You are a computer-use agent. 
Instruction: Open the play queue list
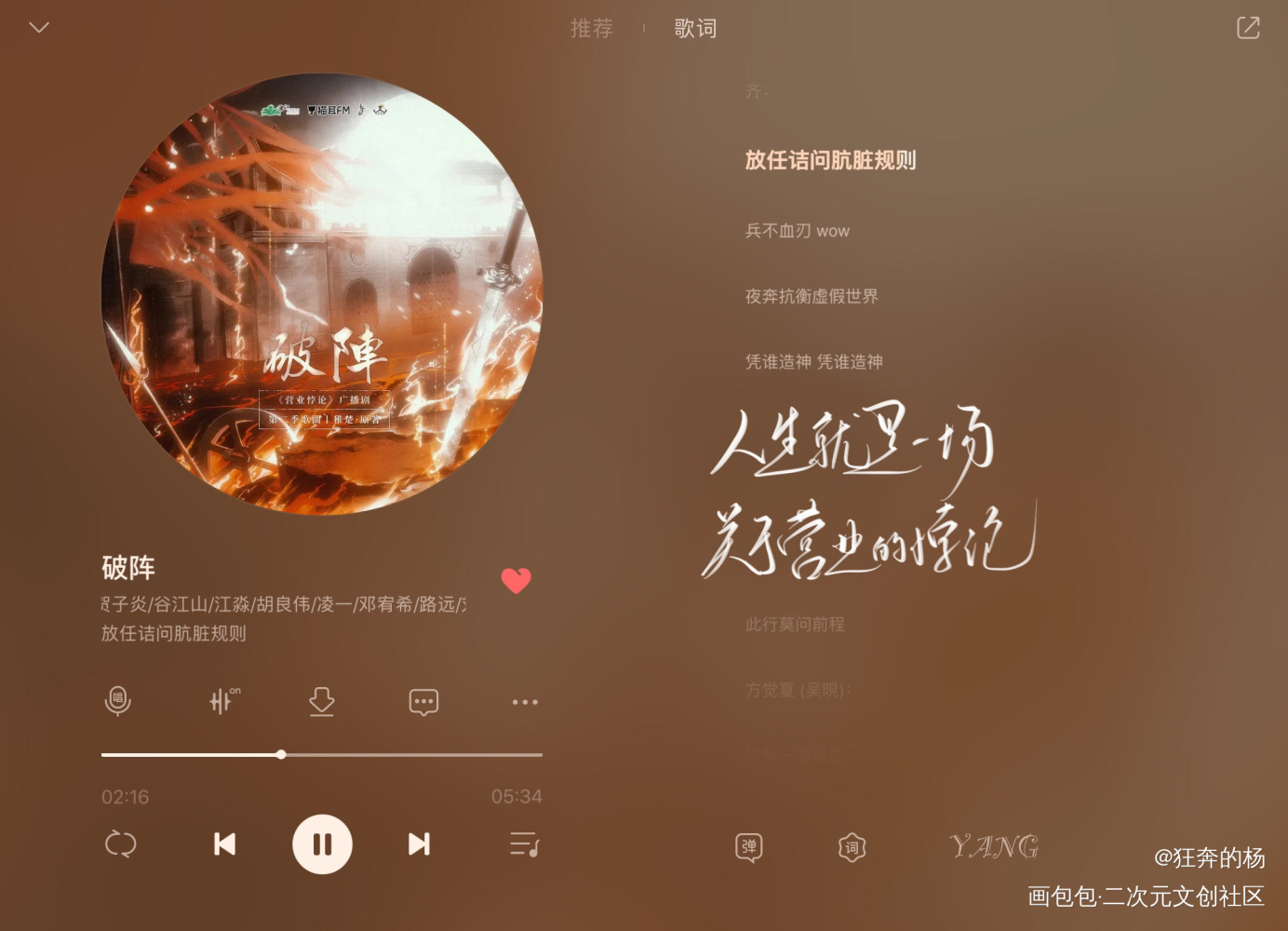tap(524, 844)
